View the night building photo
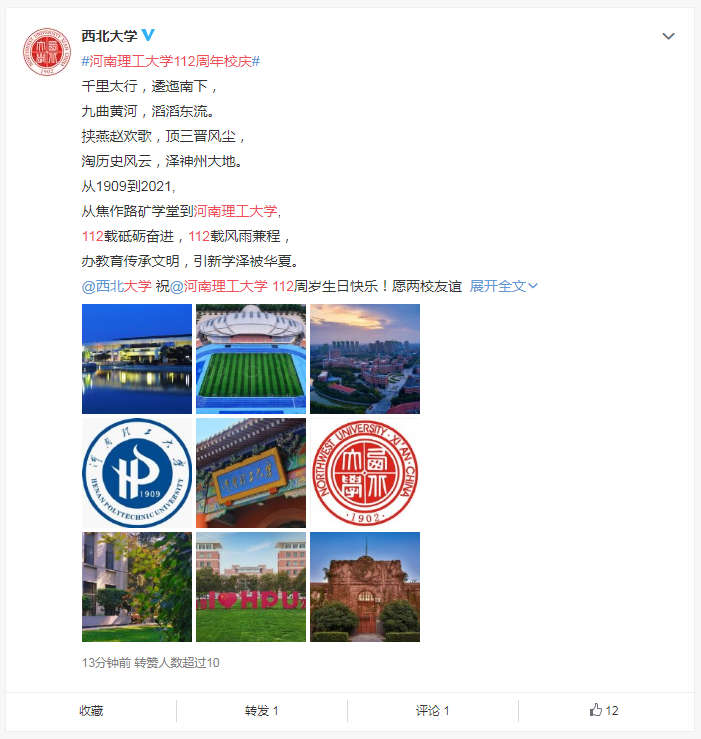Viewport: 701px width, 739px height. click(137, 359)
